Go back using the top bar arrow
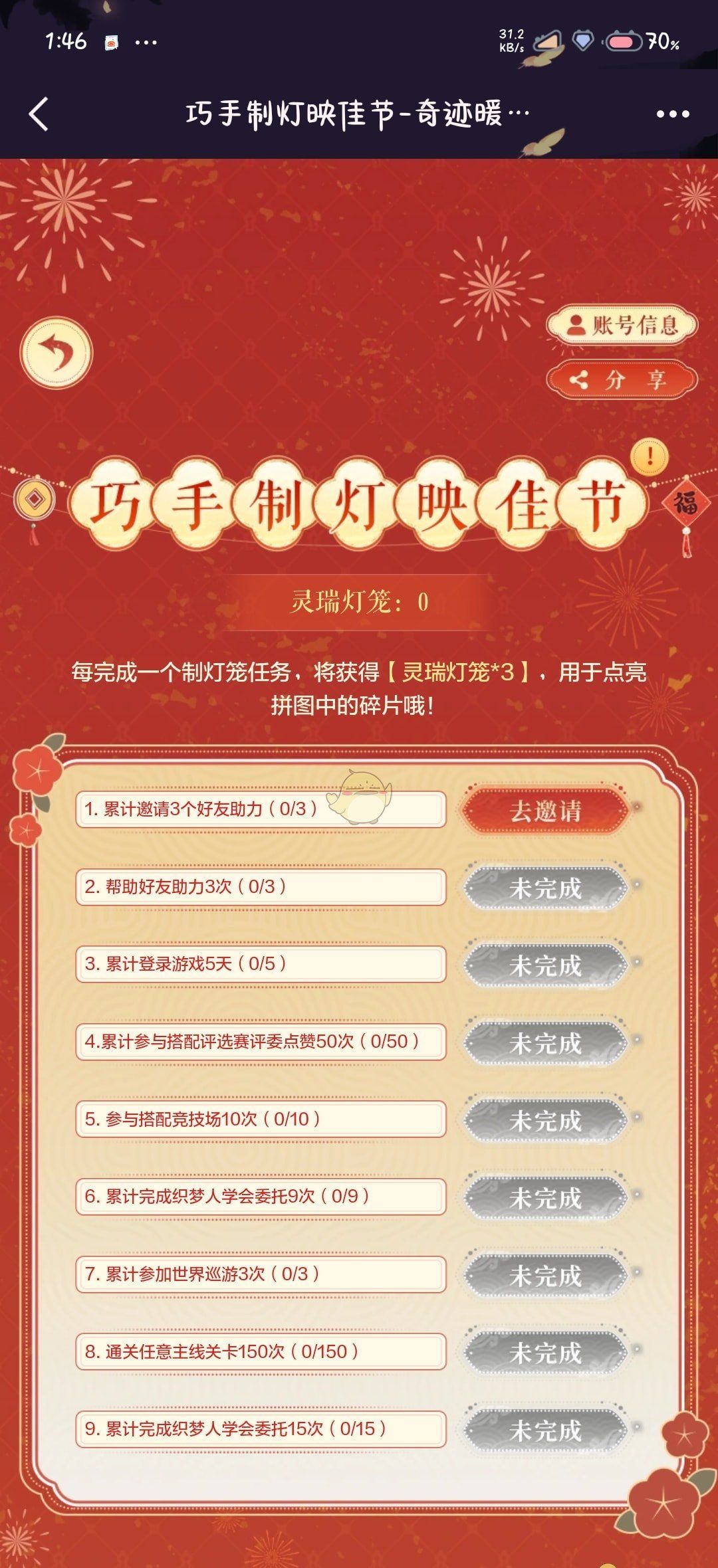Image resolution: width=718 pixels, height=1568 pixels. tap(39, 114)
